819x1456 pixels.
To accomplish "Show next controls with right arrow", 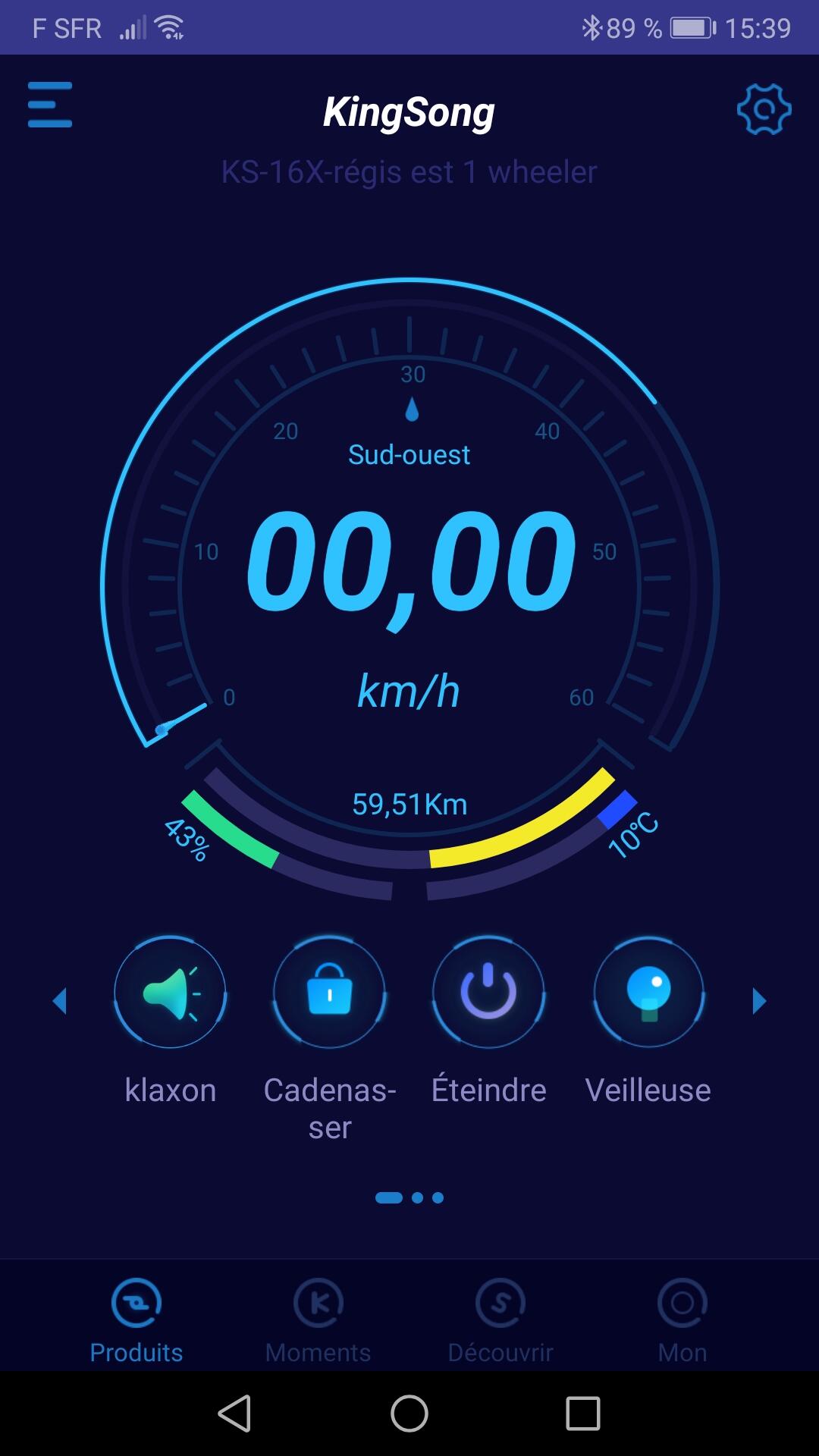I will coord(759,1001).
